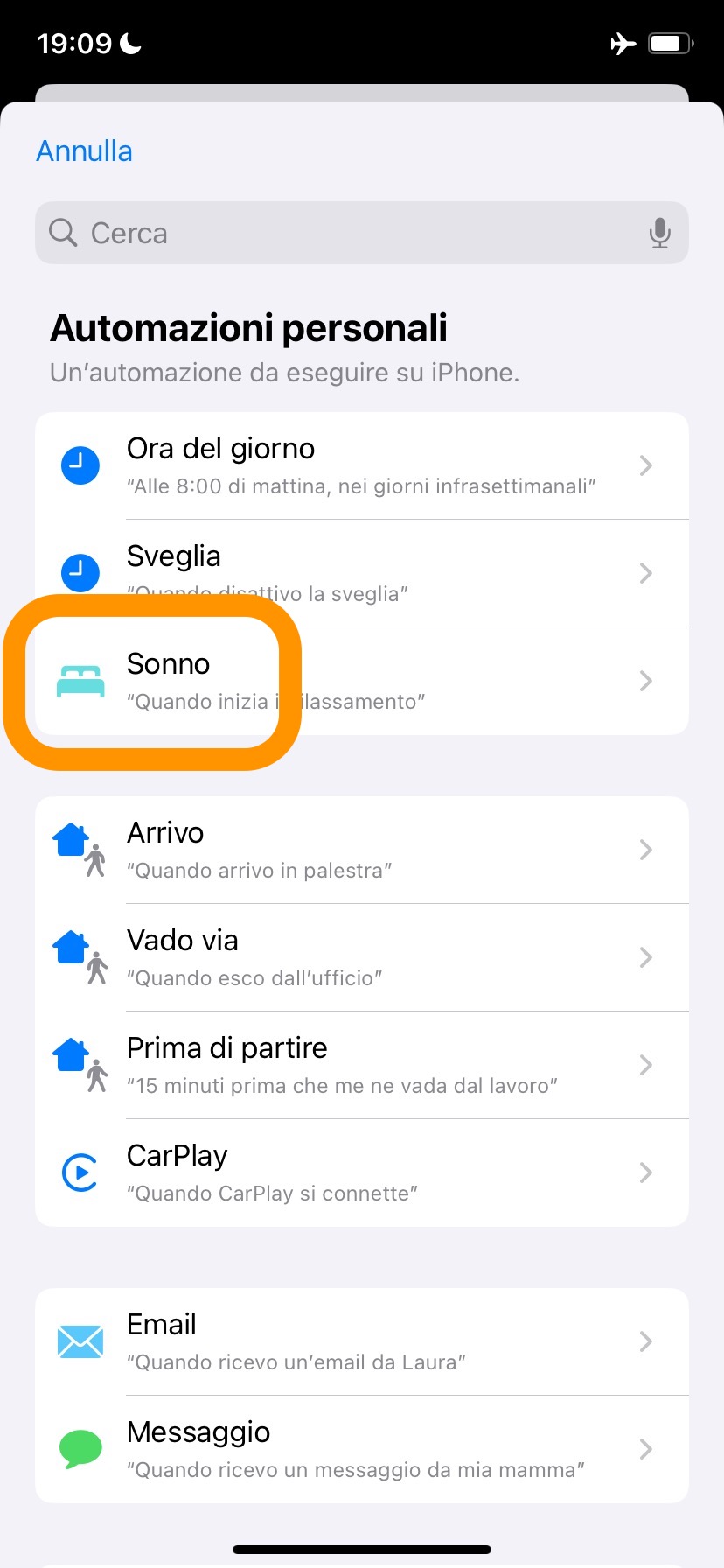
Task: Select the Ora del giorno automation
Action: tap(362, 465)
